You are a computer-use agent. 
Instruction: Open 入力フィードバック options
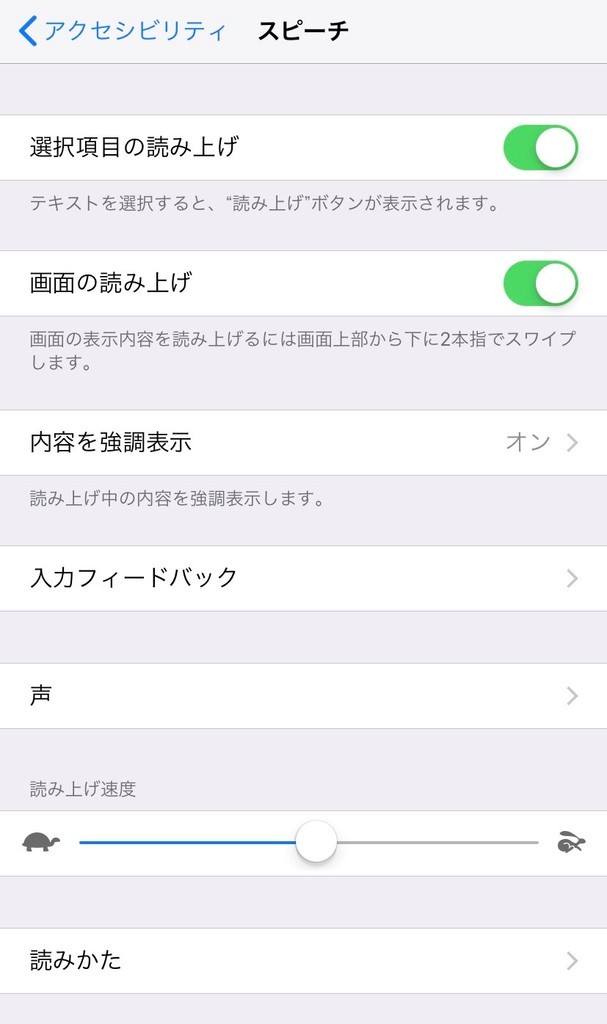(x=303, y=578)
